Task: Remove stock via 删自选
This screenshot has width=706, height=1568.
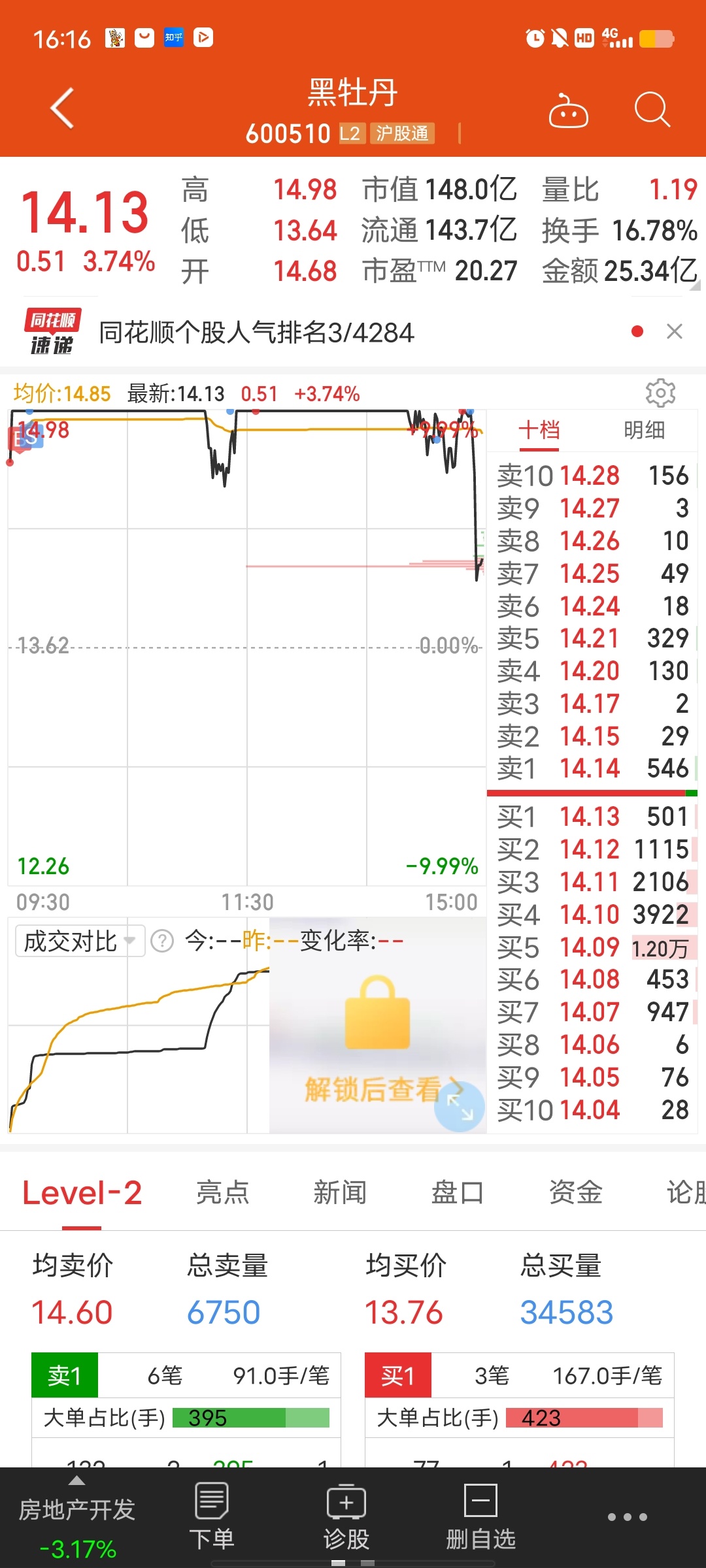Action: click(481, 1516)
